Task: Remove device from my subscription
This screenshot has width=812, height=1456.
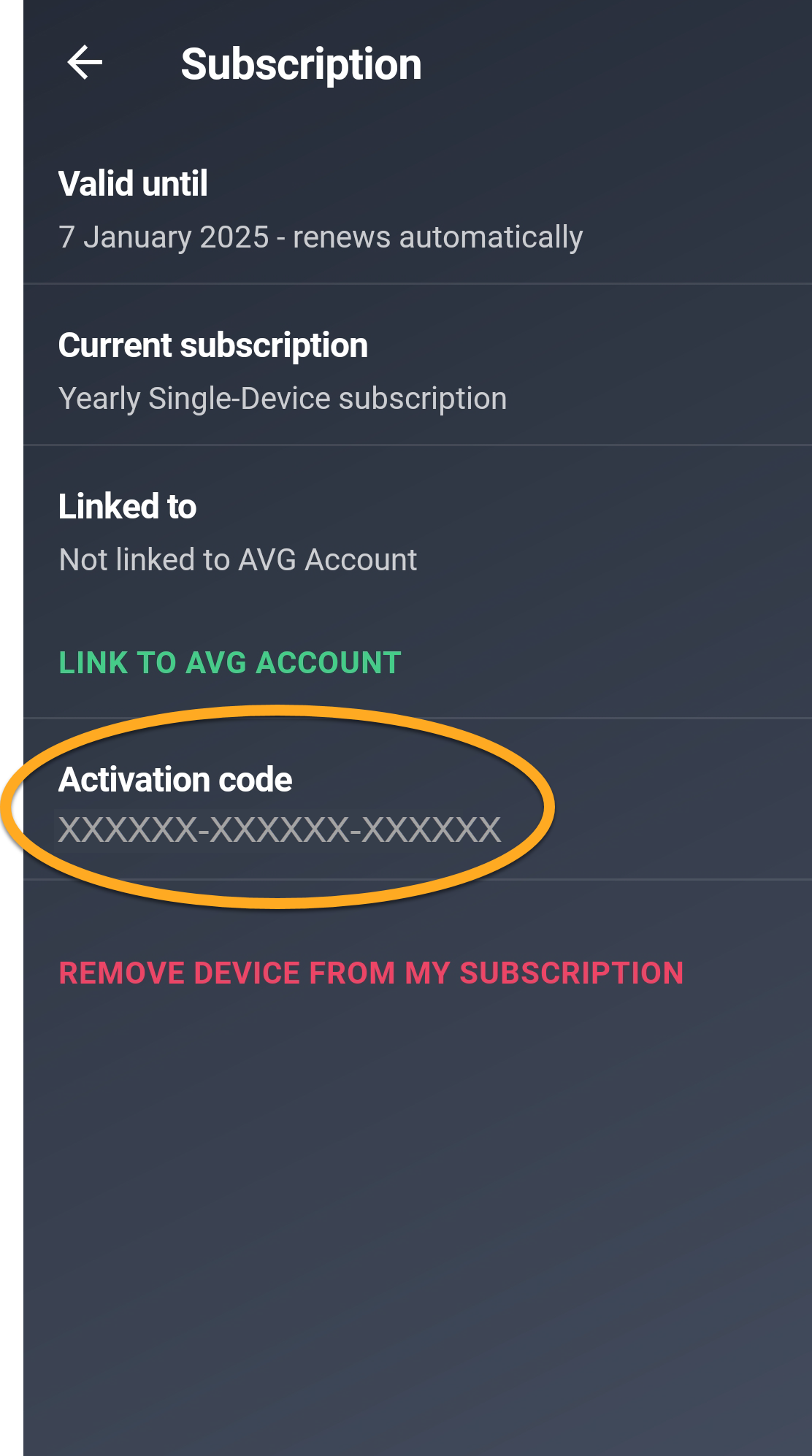Action: (x=371, y=973)
